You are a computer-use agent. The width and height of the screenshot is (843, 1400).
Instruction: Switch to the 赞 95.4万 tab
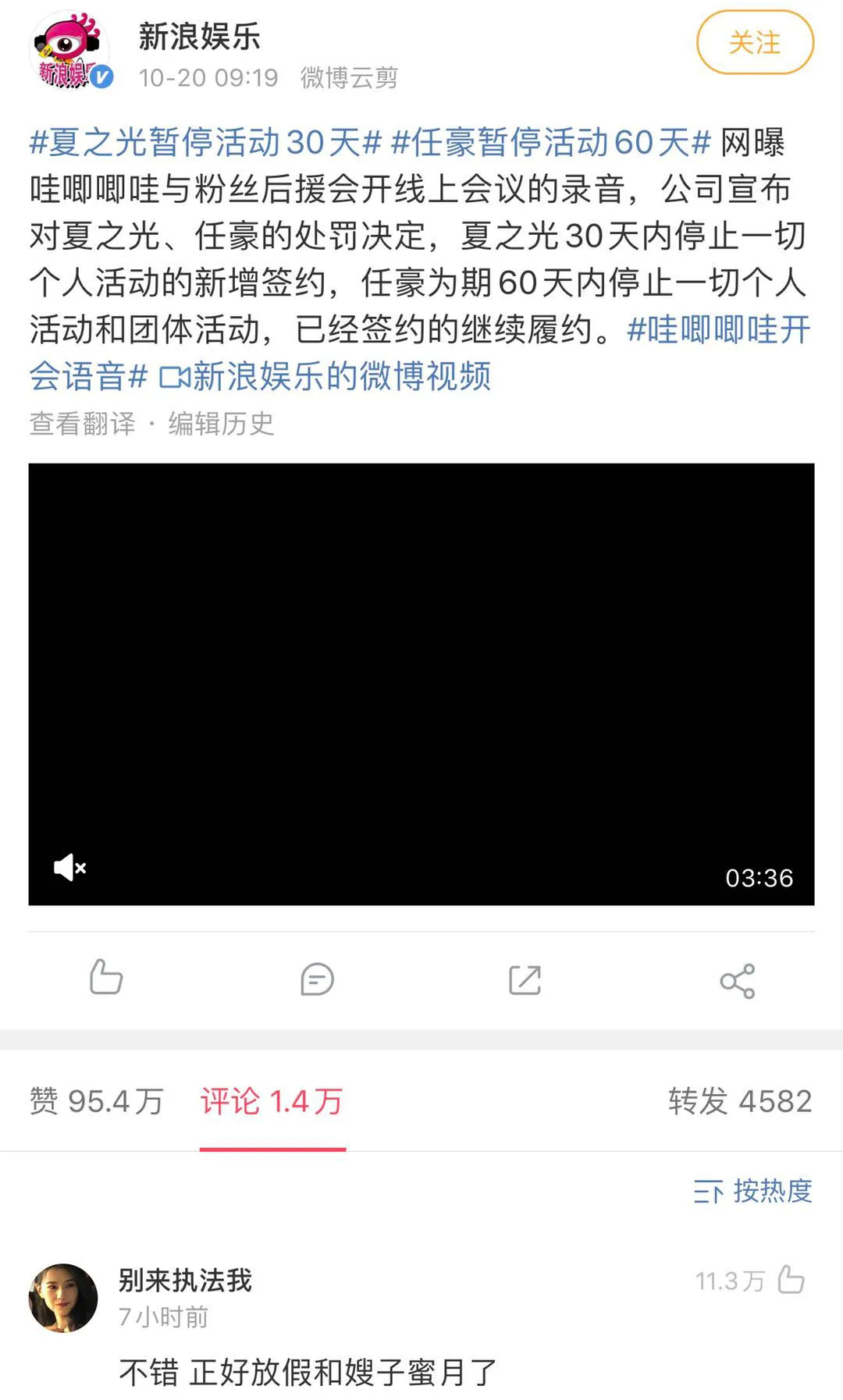coord(96,1101)
